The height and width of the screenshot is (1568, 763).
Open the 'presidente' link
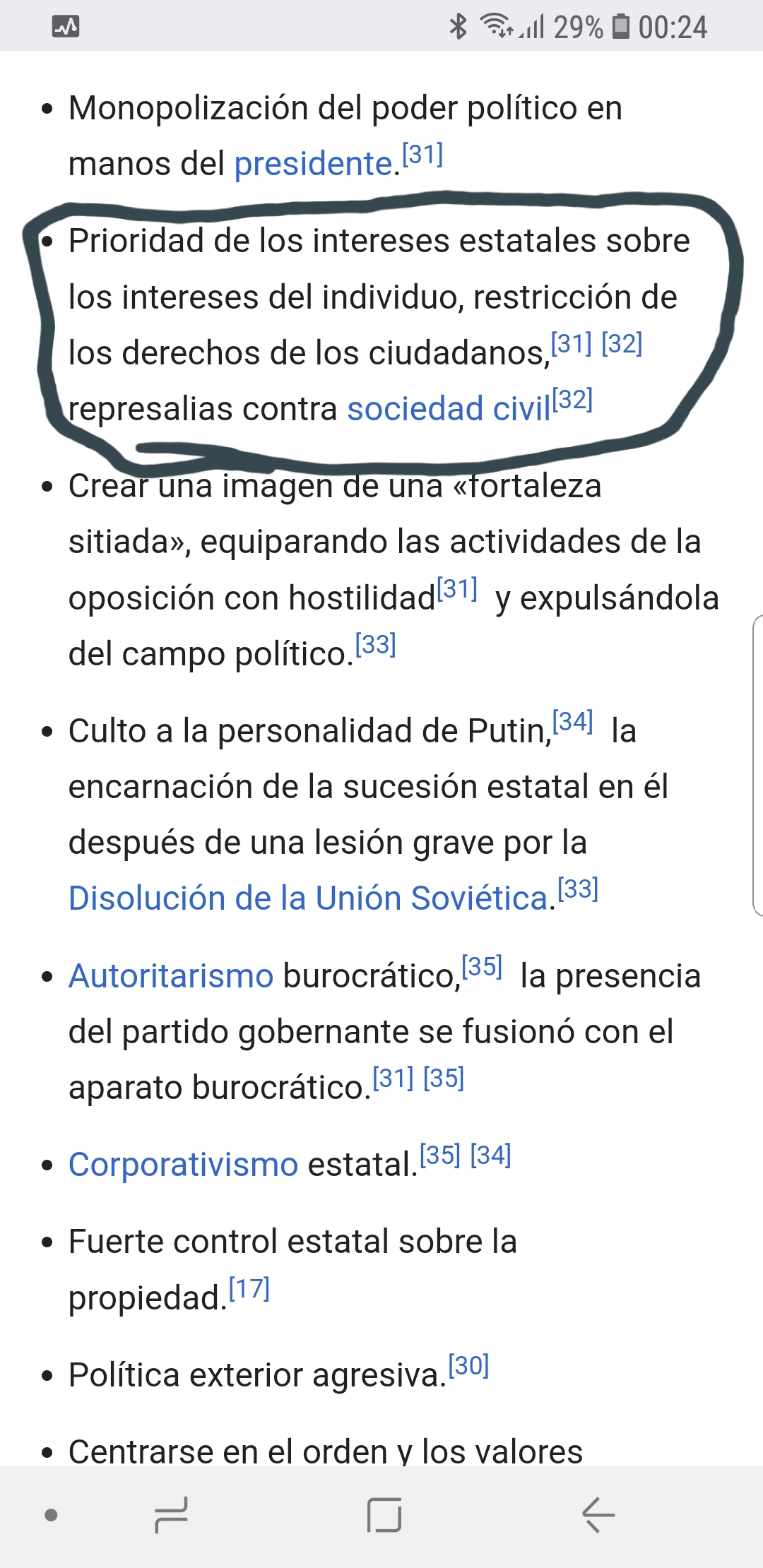click(313, 164)
